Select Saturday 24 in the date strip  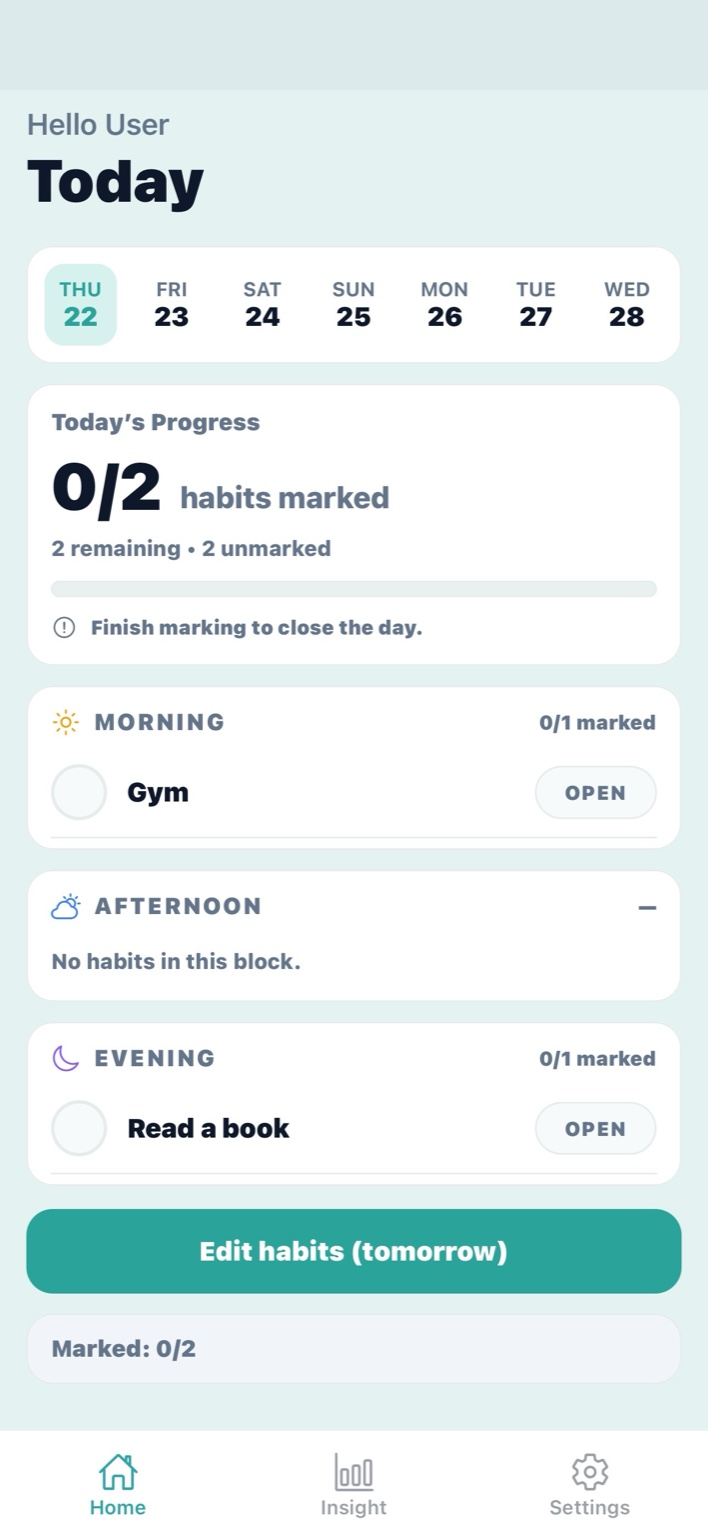pyautogui.click(x=262, y=304)
